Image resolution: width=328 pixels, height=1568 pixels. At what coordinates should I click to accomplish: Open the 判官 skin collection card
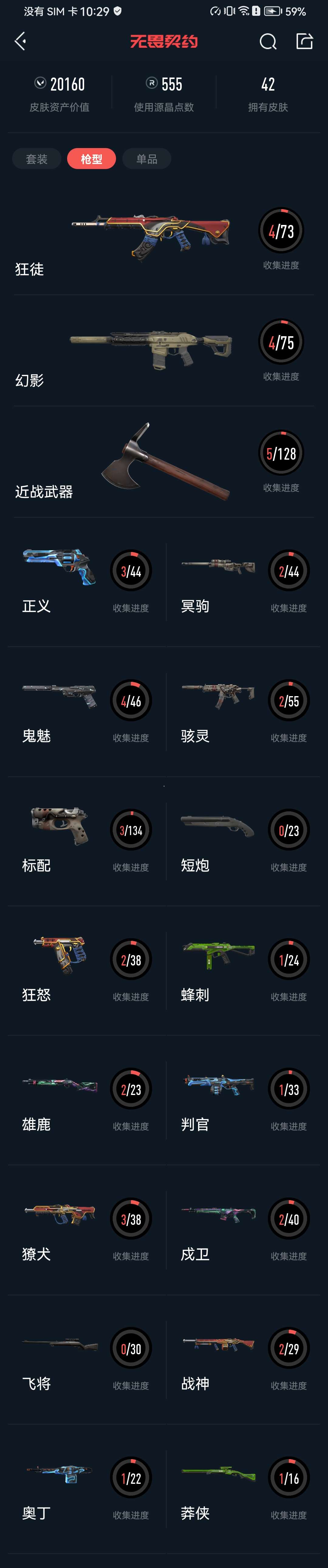243,1100
